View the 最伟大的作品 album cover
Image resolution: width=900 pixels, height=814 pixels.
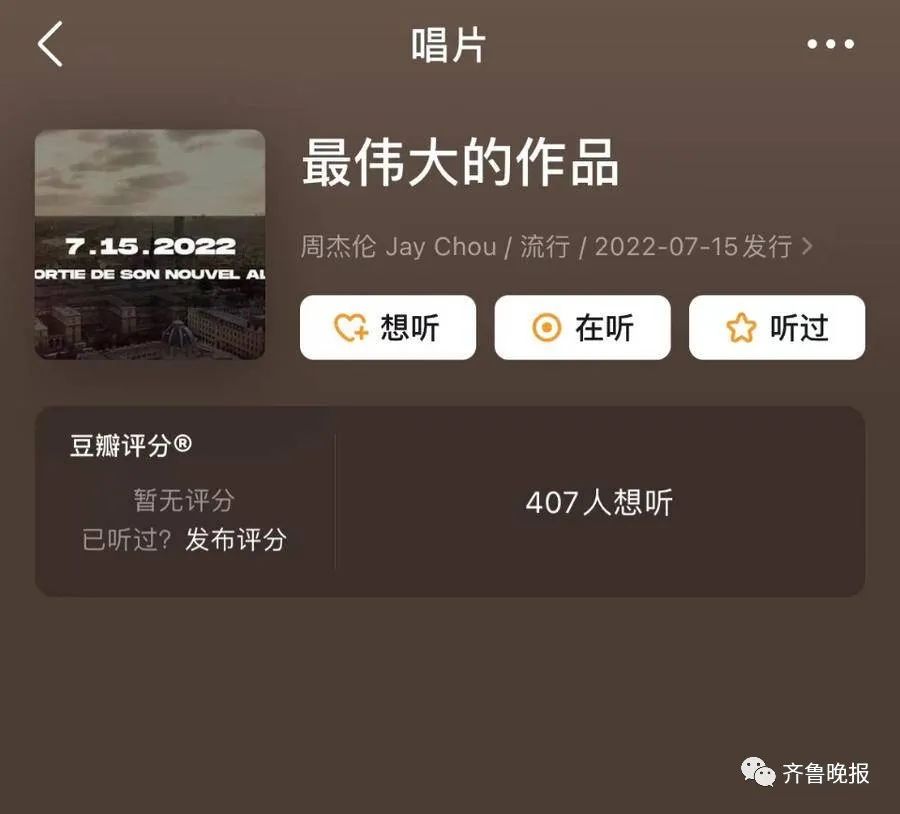150,244
